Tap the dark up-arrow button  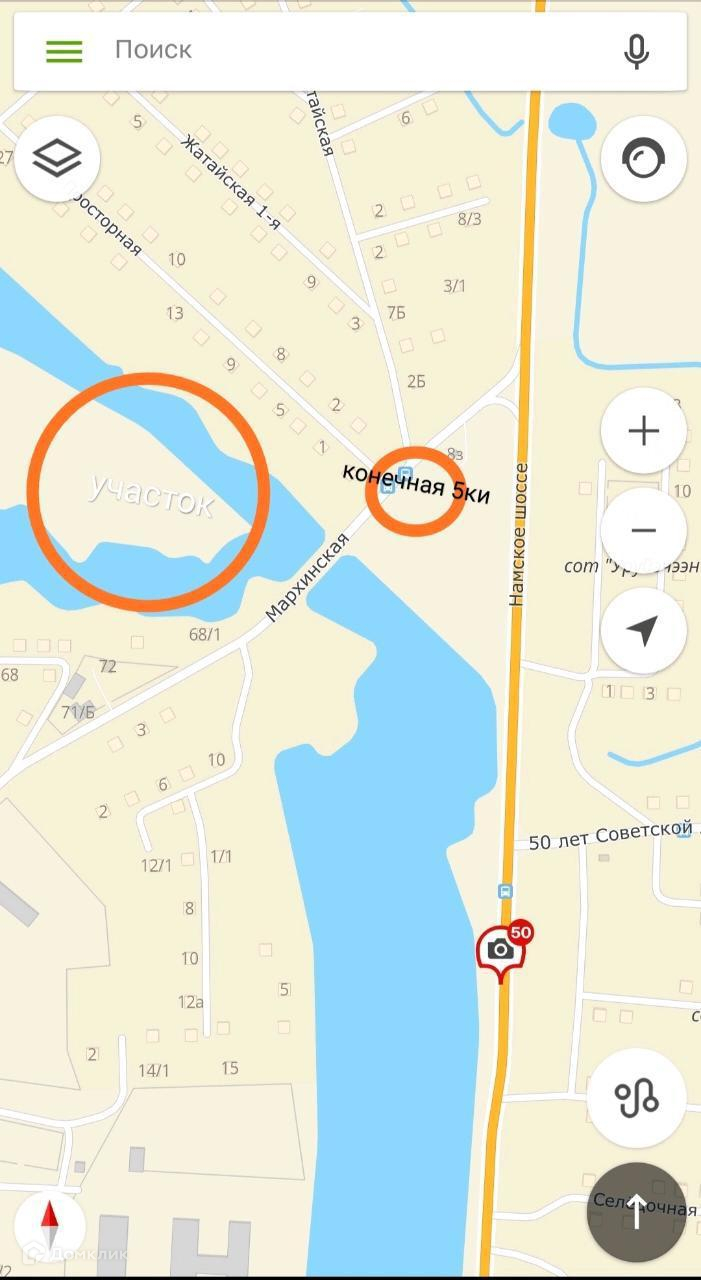[x=637, y=1212]
